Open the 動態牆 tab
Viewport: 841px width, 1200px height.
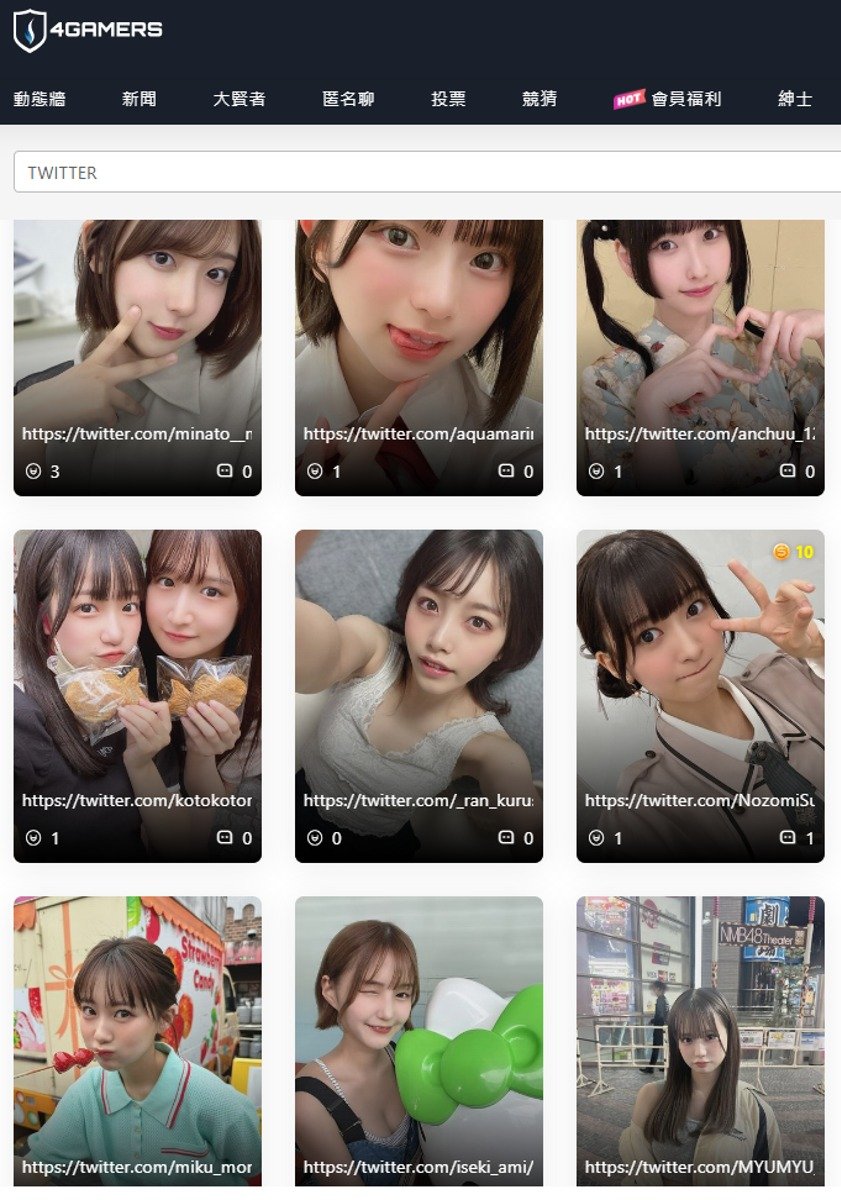(x=40, y=99)
